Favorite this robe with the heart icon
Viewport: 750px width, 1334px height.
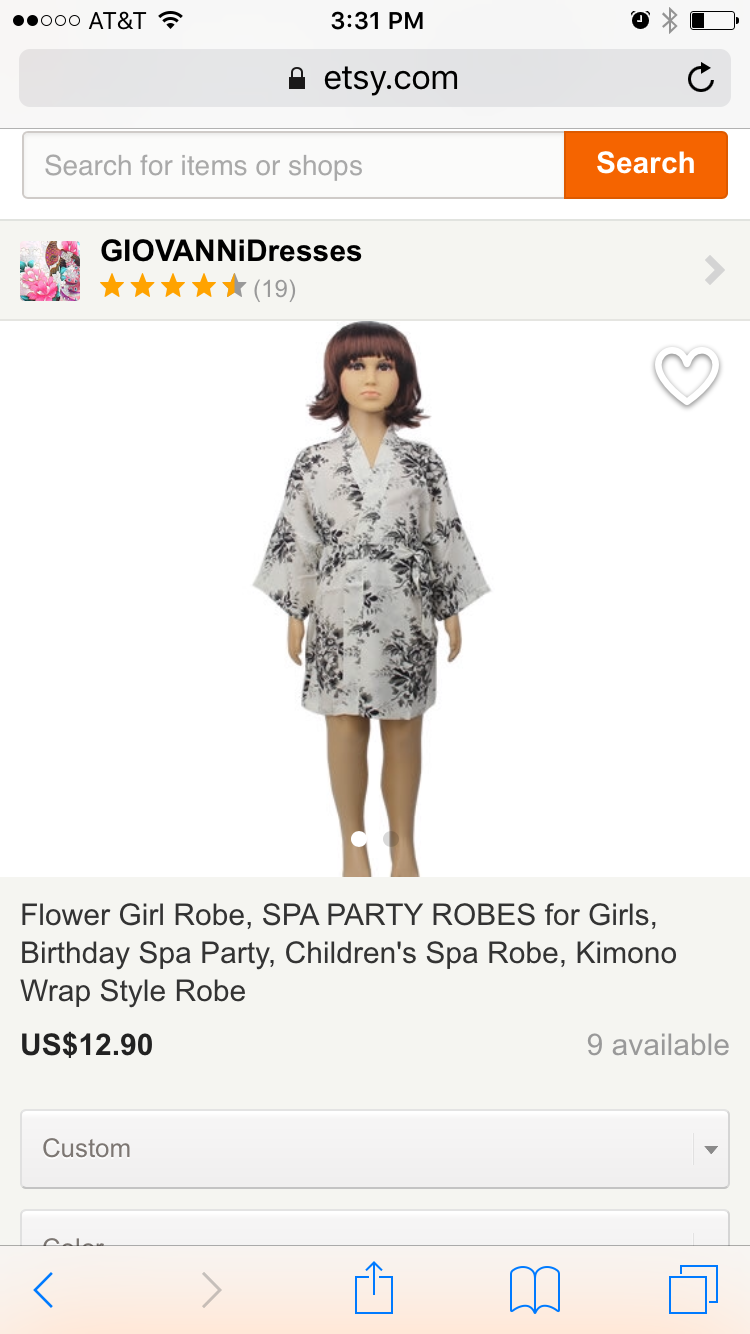[x=686, y=376]
